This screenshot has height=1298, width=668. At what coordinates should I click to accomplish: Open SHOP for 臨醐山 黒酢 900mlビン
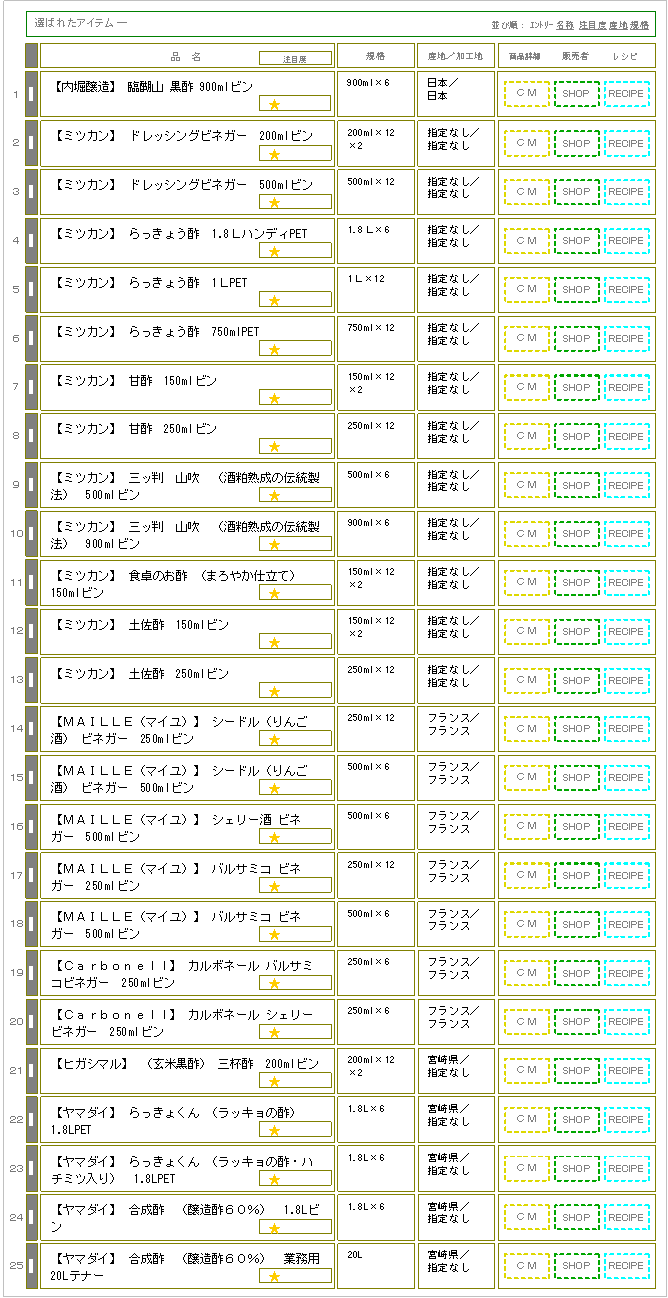coord(576,94)
